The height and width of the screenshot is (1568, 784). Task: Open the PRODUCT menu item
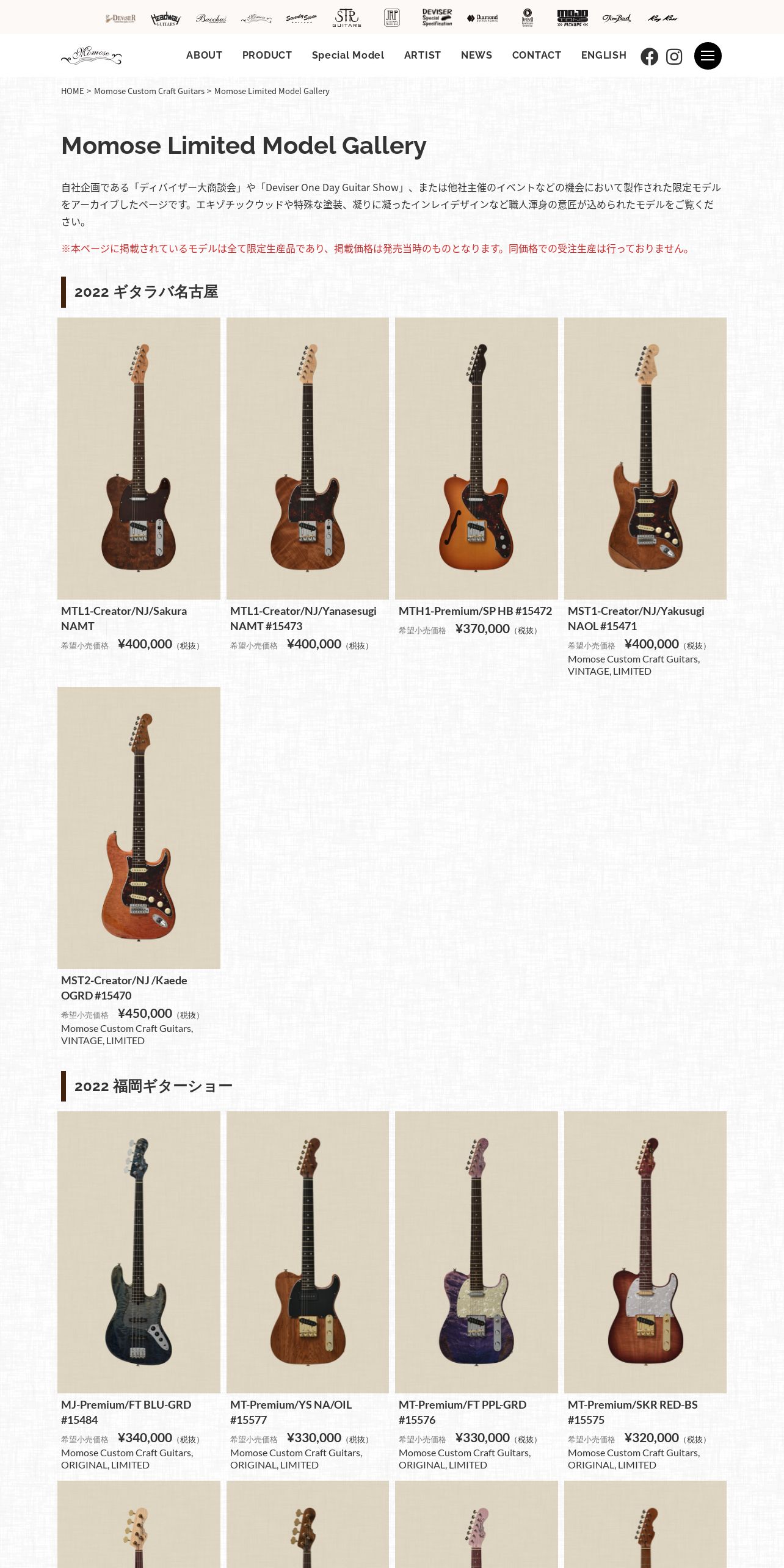pos(267,55)
